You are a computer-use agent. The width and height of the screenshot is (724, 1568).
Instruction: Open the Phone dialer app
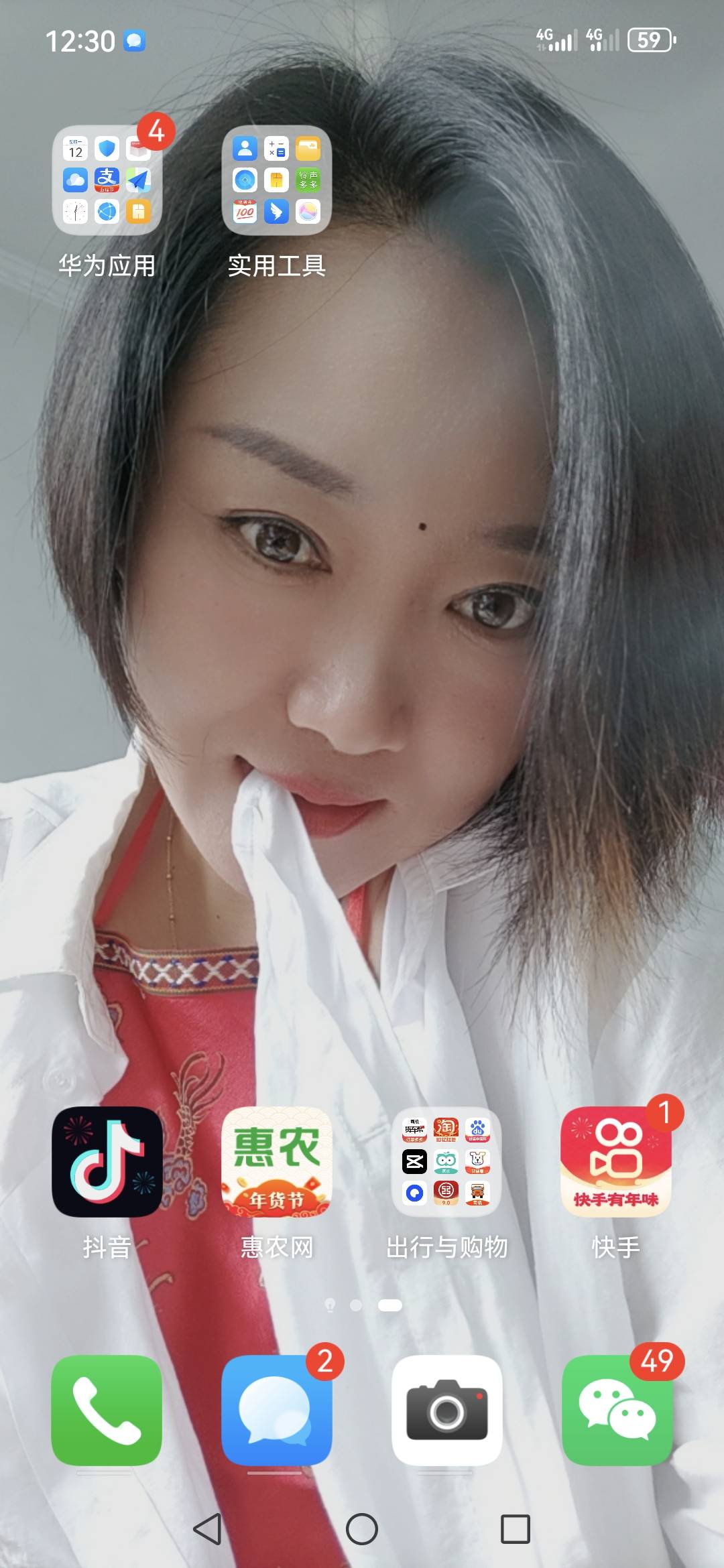pos(107,1410)
